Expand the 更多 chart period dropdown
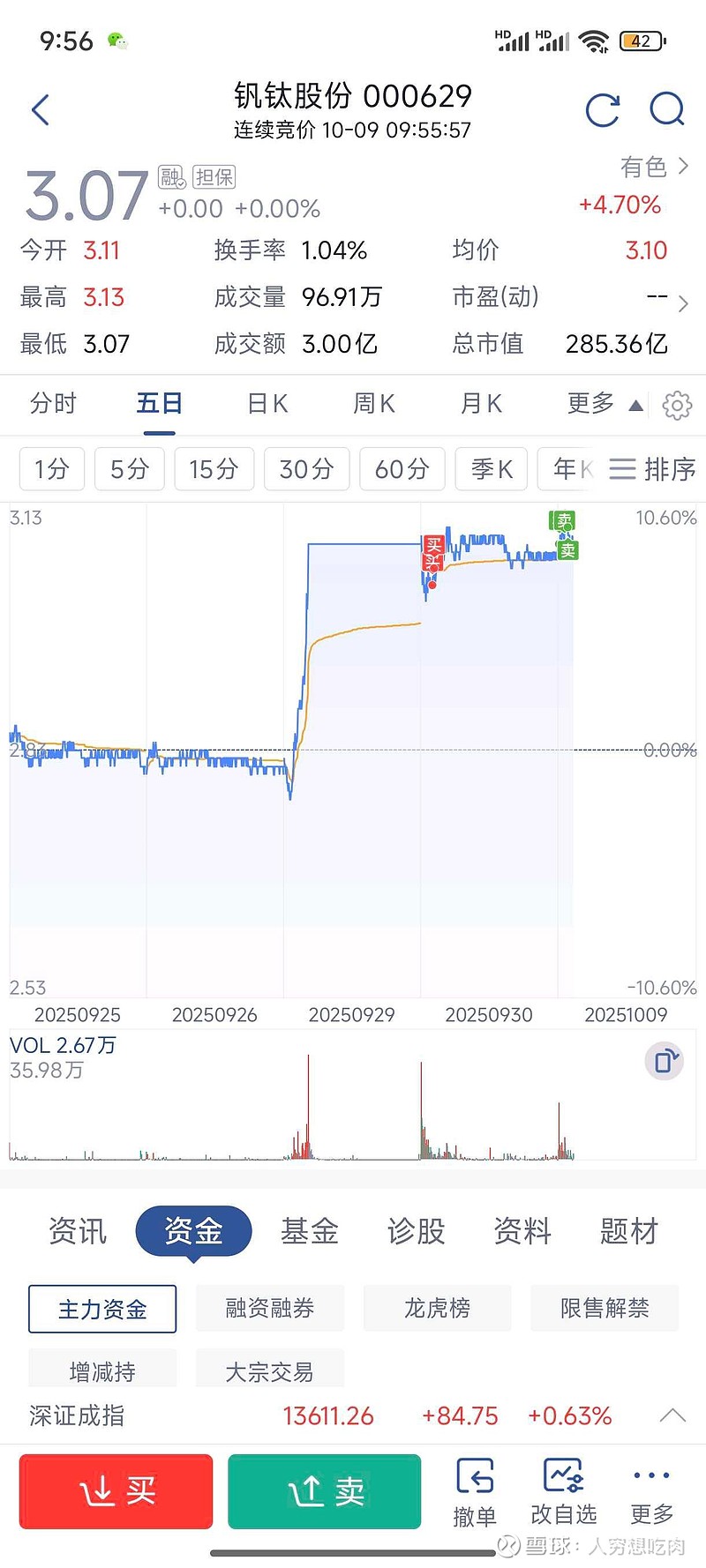Image resolution: width=706 pixels, height=1568 pixels. 604,404
